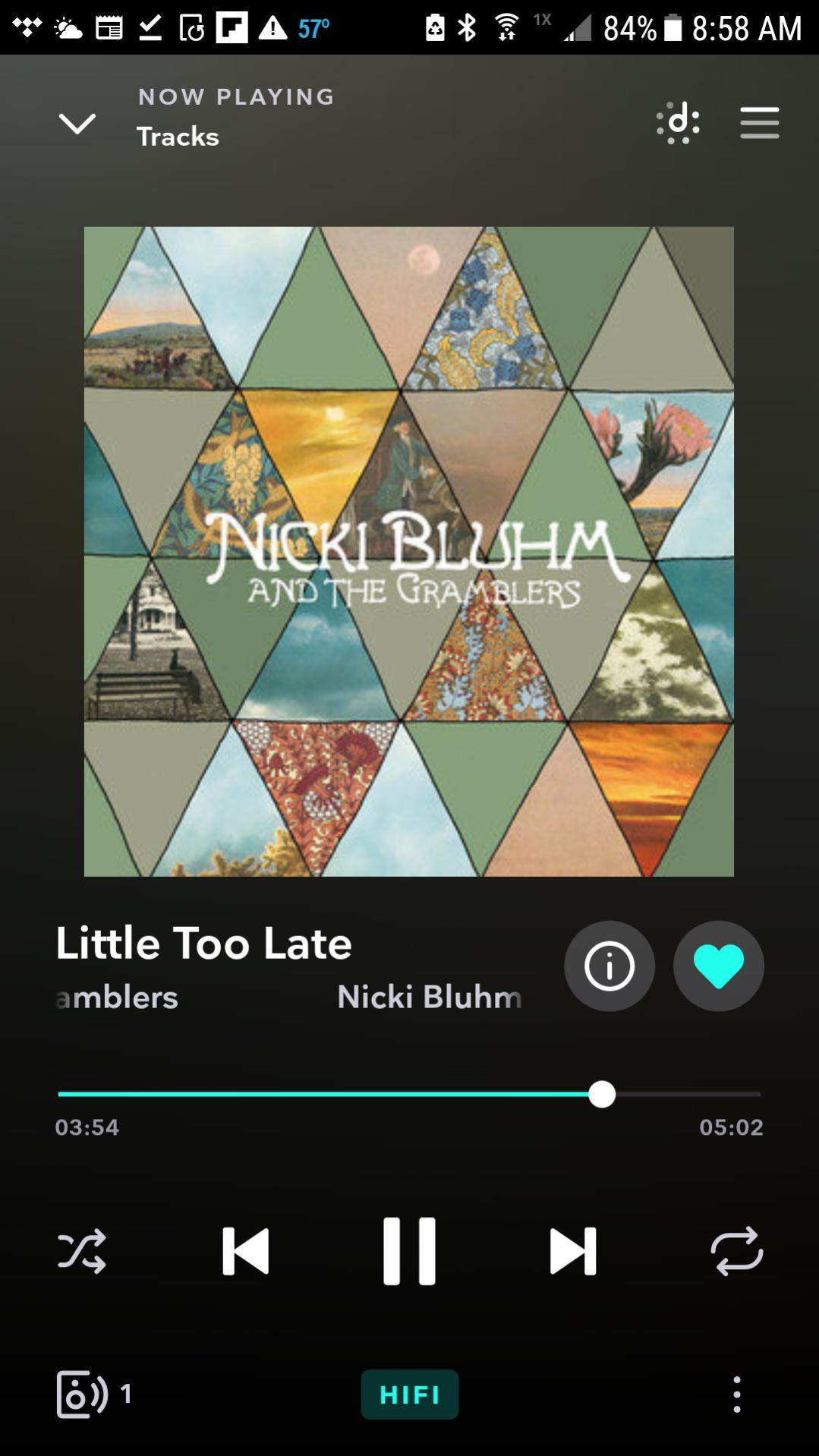Tap the HIFI quality badge
Screen dimensions: 819x1456
(x=409, y=1395)
